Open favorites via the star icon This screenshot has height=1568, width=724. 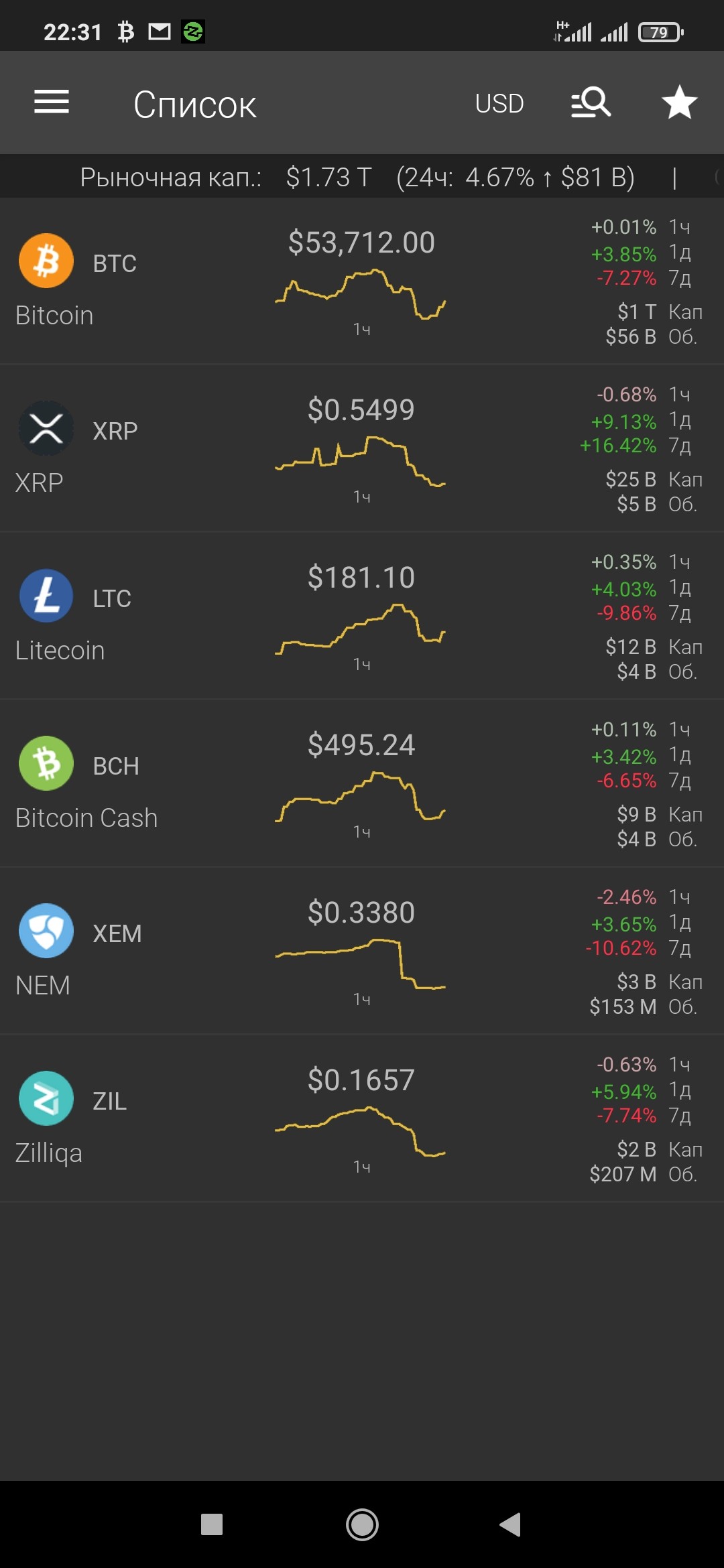(679, 103)
